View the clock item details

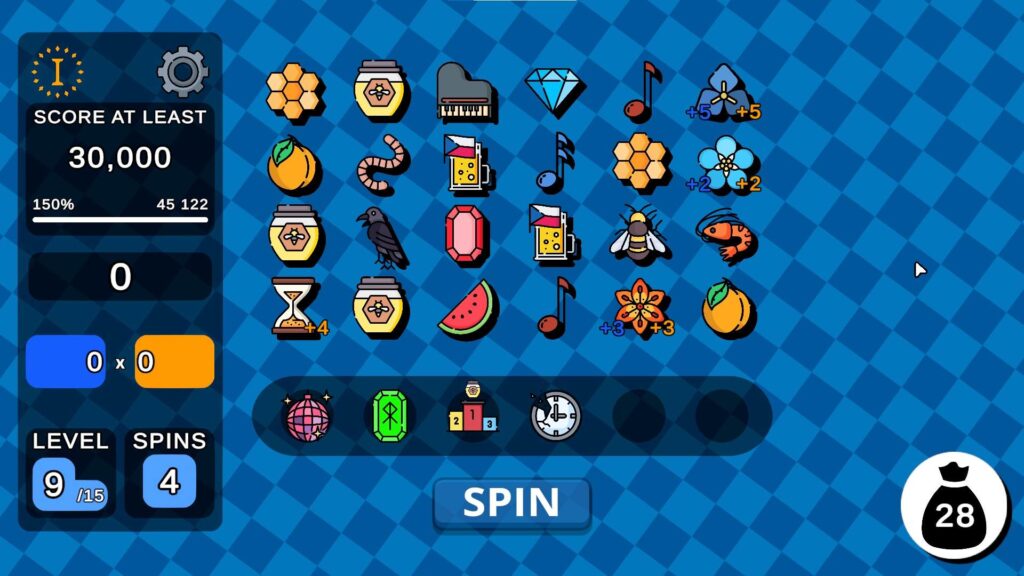point(555,416)
